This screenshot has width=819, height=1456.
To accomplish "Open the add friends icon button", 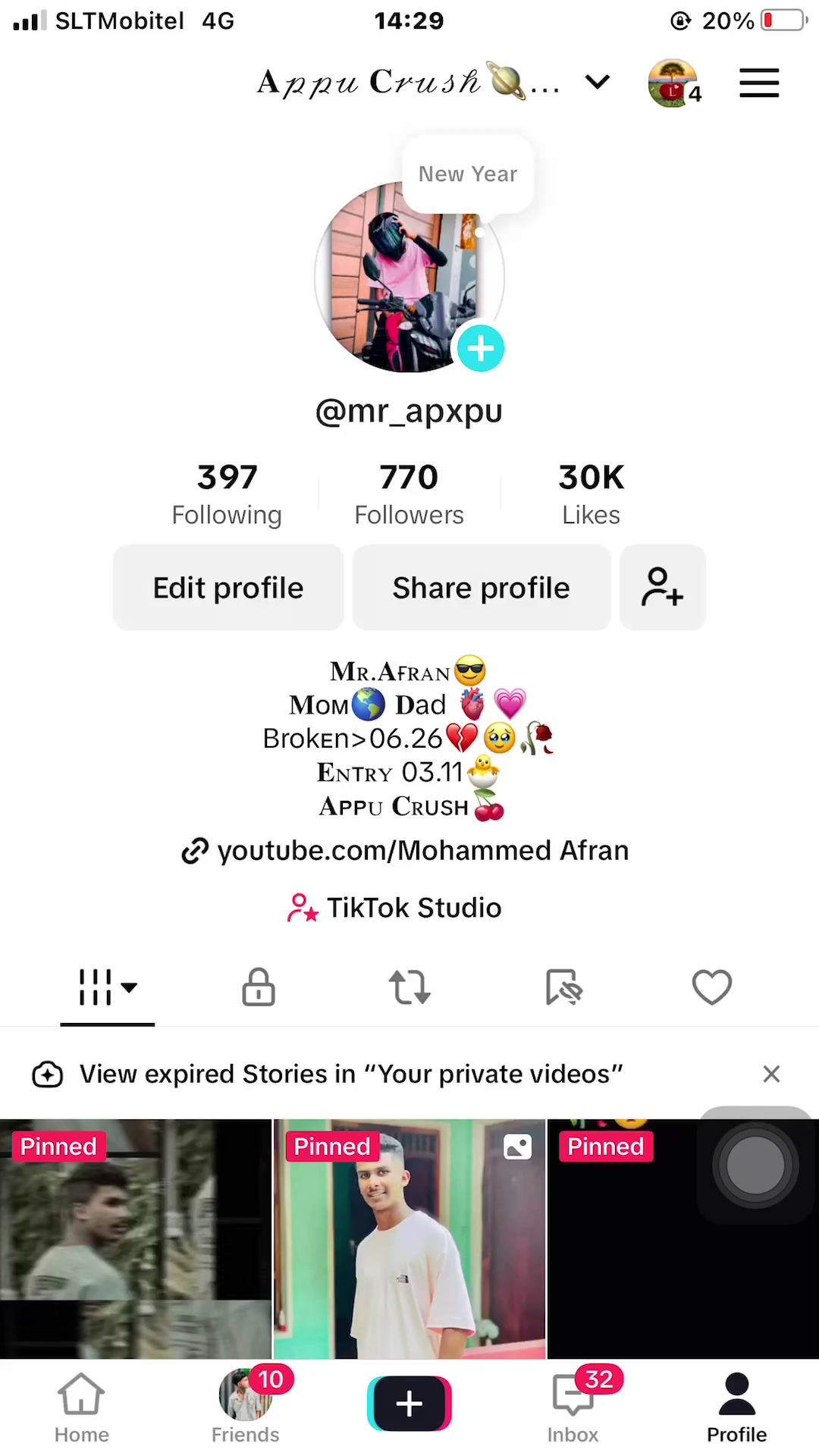I will click(663, 588).
